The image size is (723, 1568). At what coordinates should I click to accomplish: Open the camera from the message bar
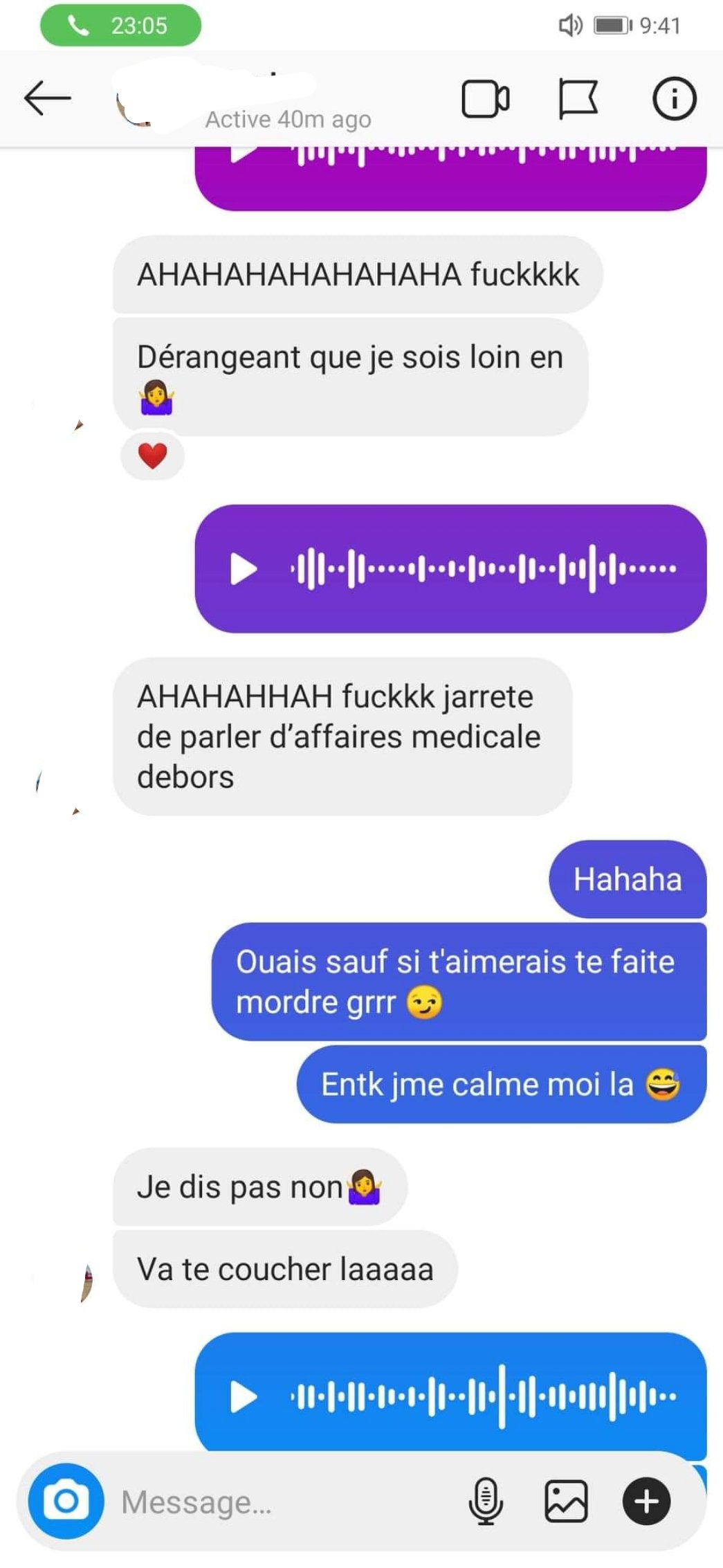[x=66, y=1501]
